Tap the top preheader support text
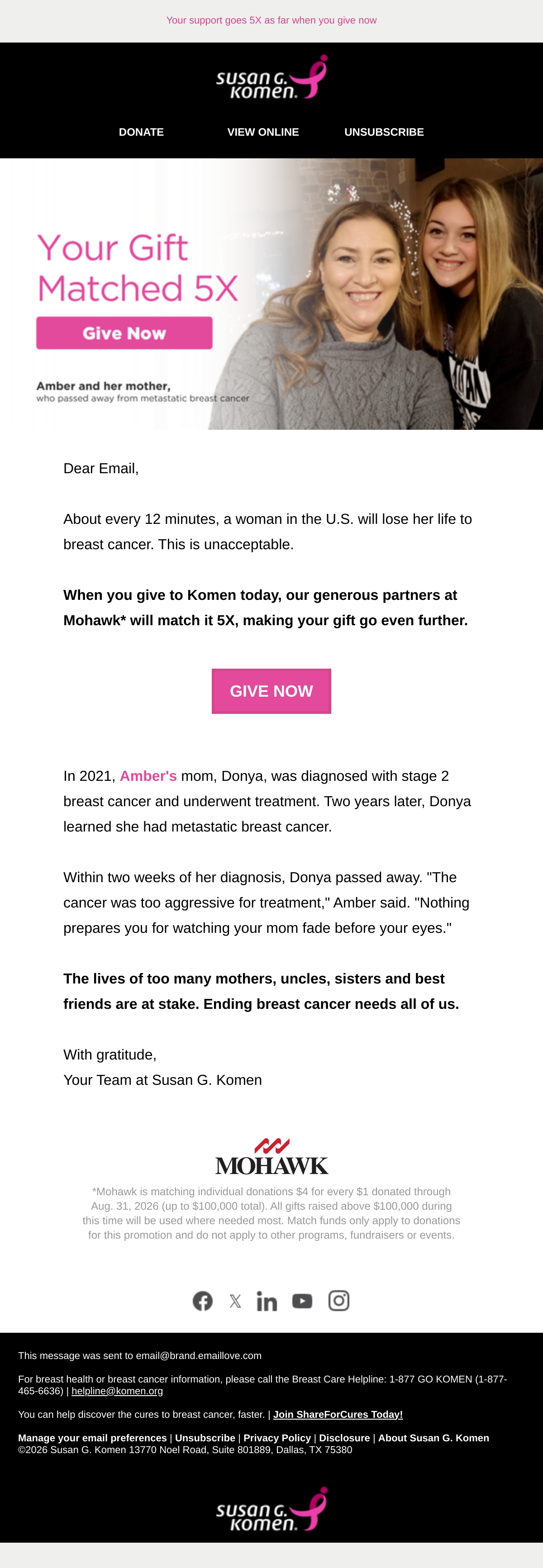The width and height of the screenshot is (543, 1568). (271, 20)
